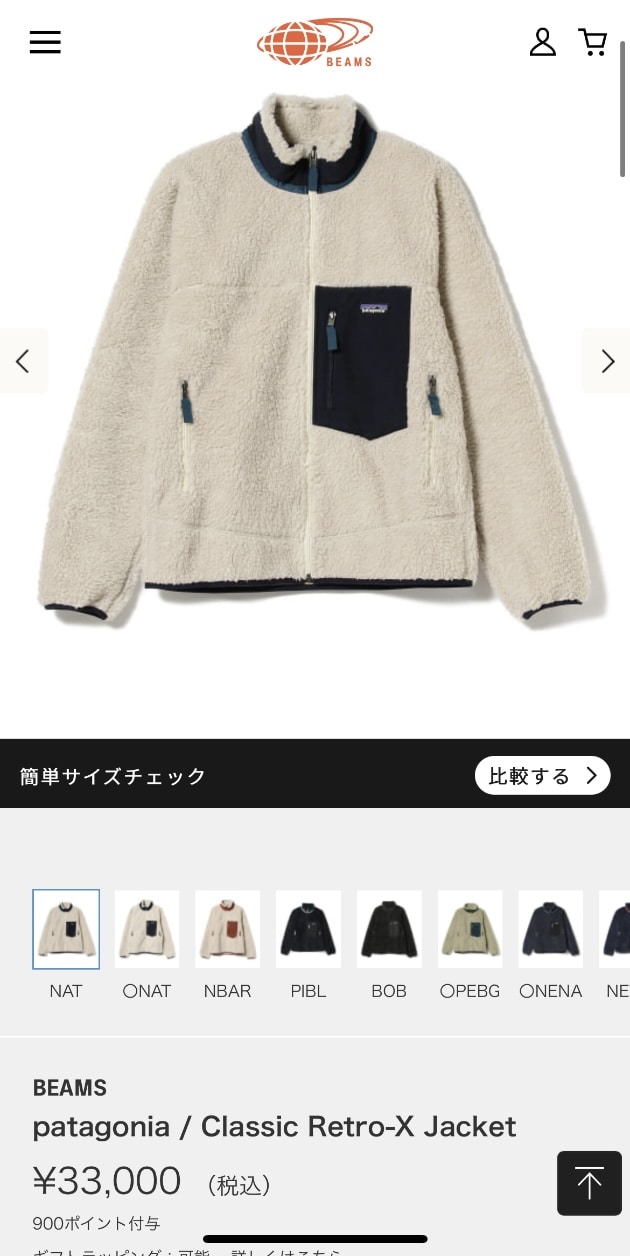The image size is (630, 1256).
Task: Pick the BOB black jacket color
Action: point(389,929)
